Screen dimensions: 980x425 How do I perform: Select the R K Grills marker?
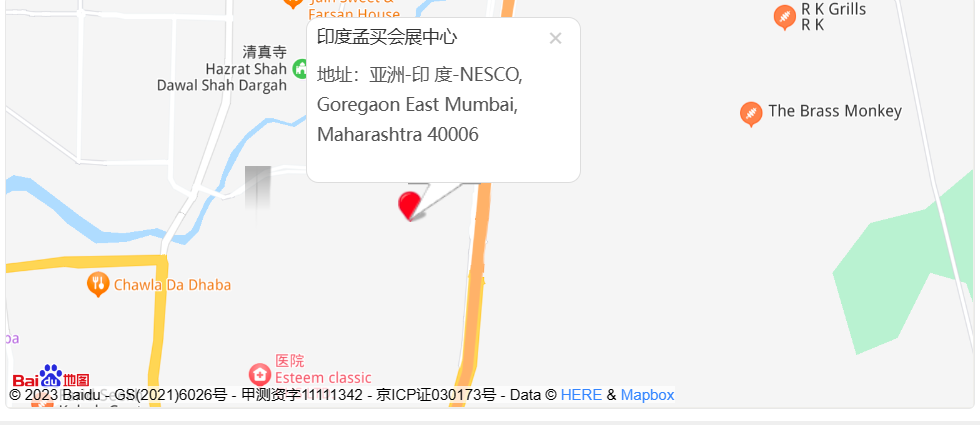pos(785,16)
